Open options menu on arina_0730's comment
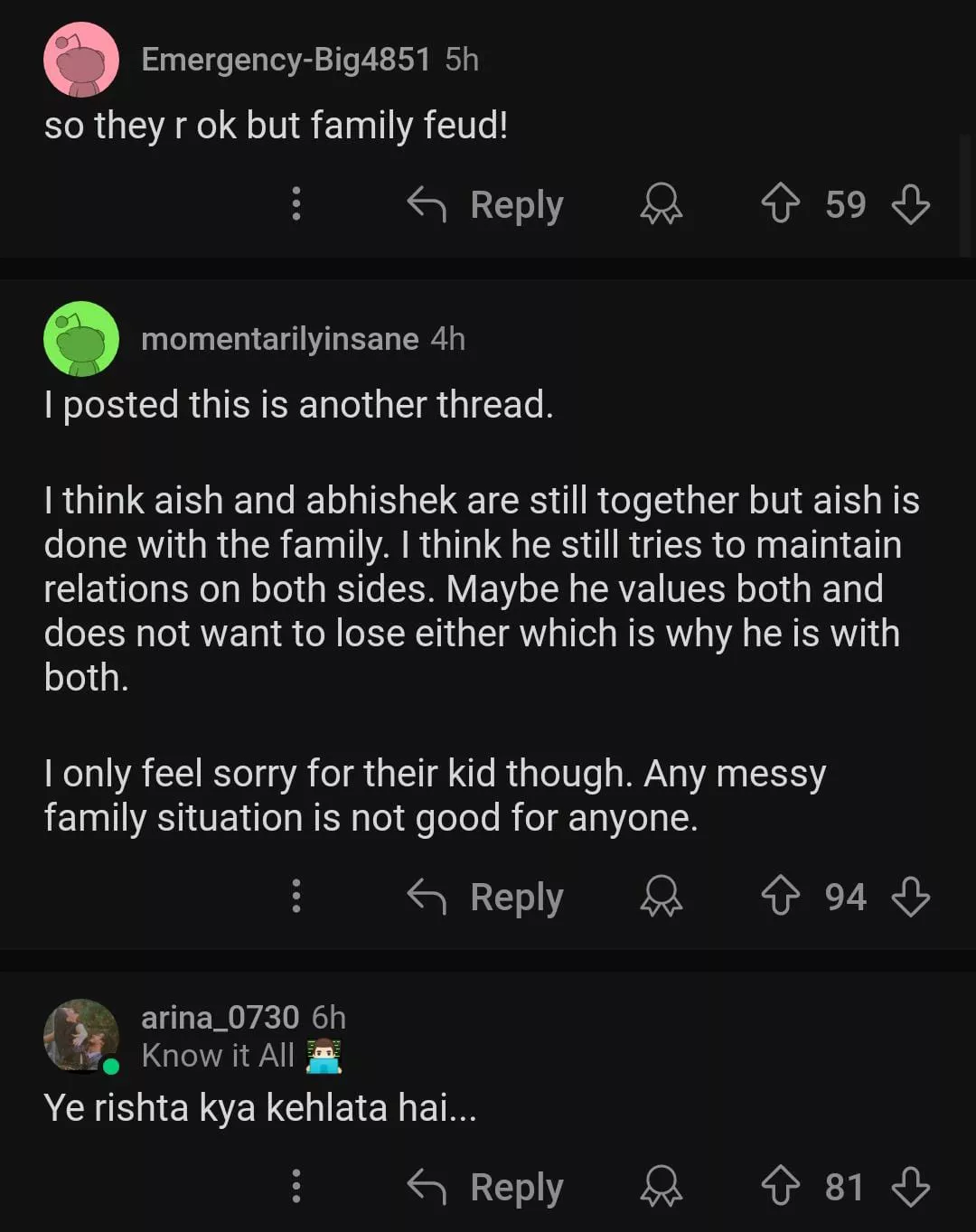The width and height of the screenshot is (976, 1232). [x=296, y=1187]
